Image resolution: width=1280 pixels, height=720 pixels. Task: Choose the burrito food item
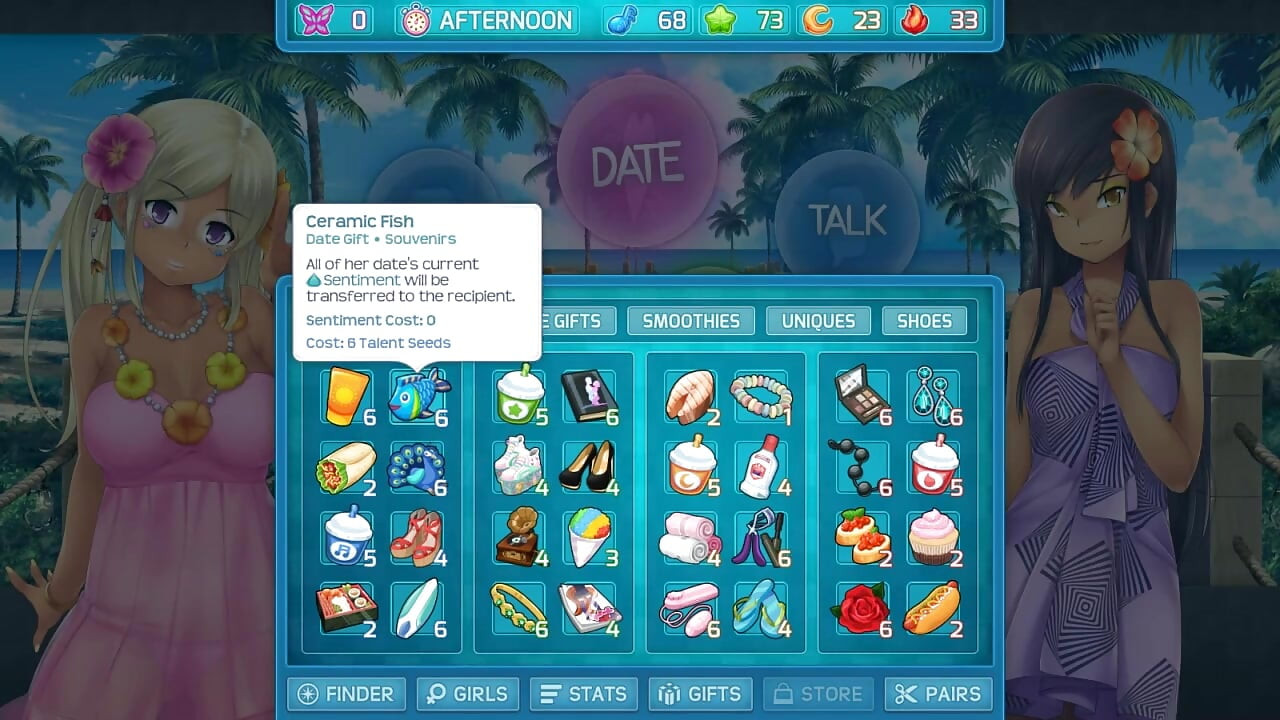[x=346, y=467]
